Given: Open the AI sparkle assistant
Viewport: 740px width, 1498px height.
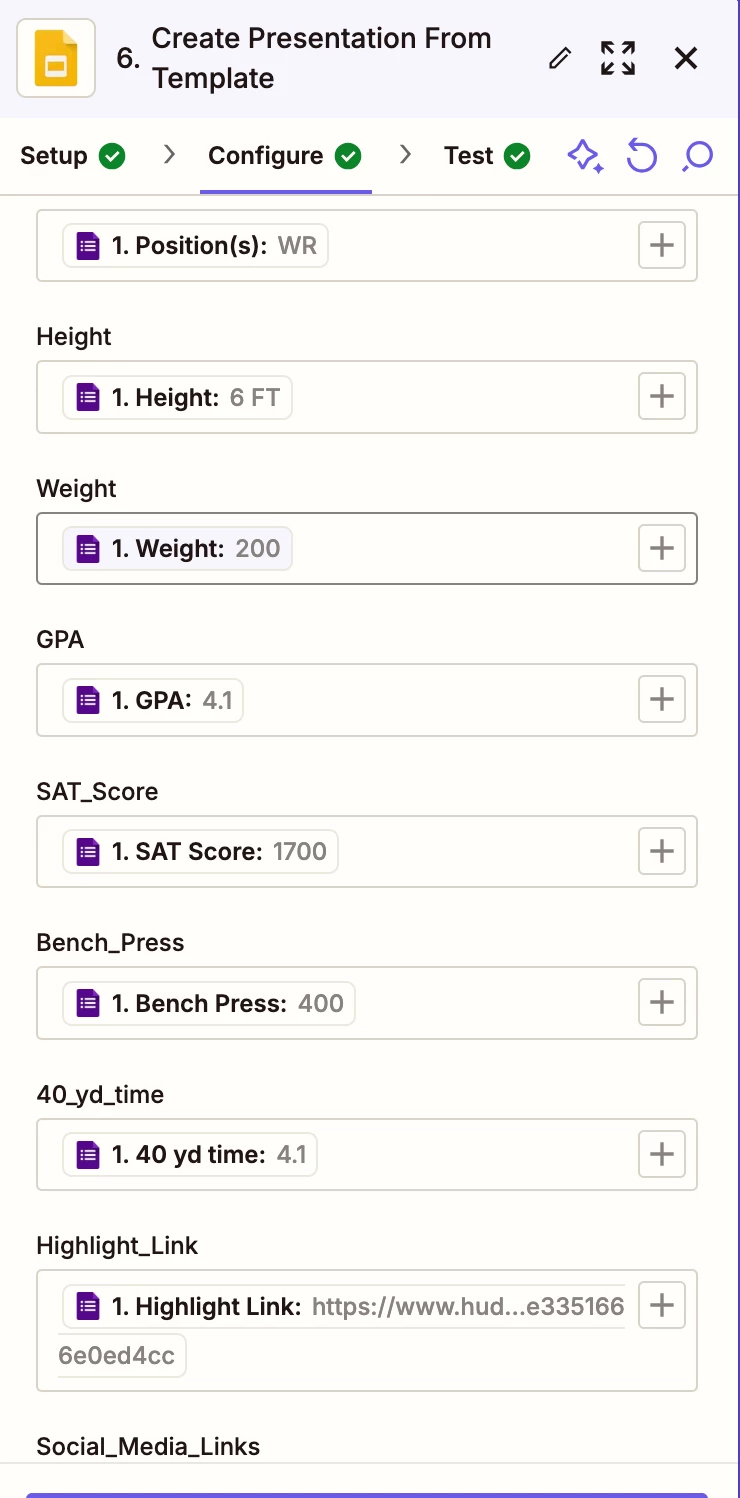Looking at the screenshot, I should tap(585, 156).
